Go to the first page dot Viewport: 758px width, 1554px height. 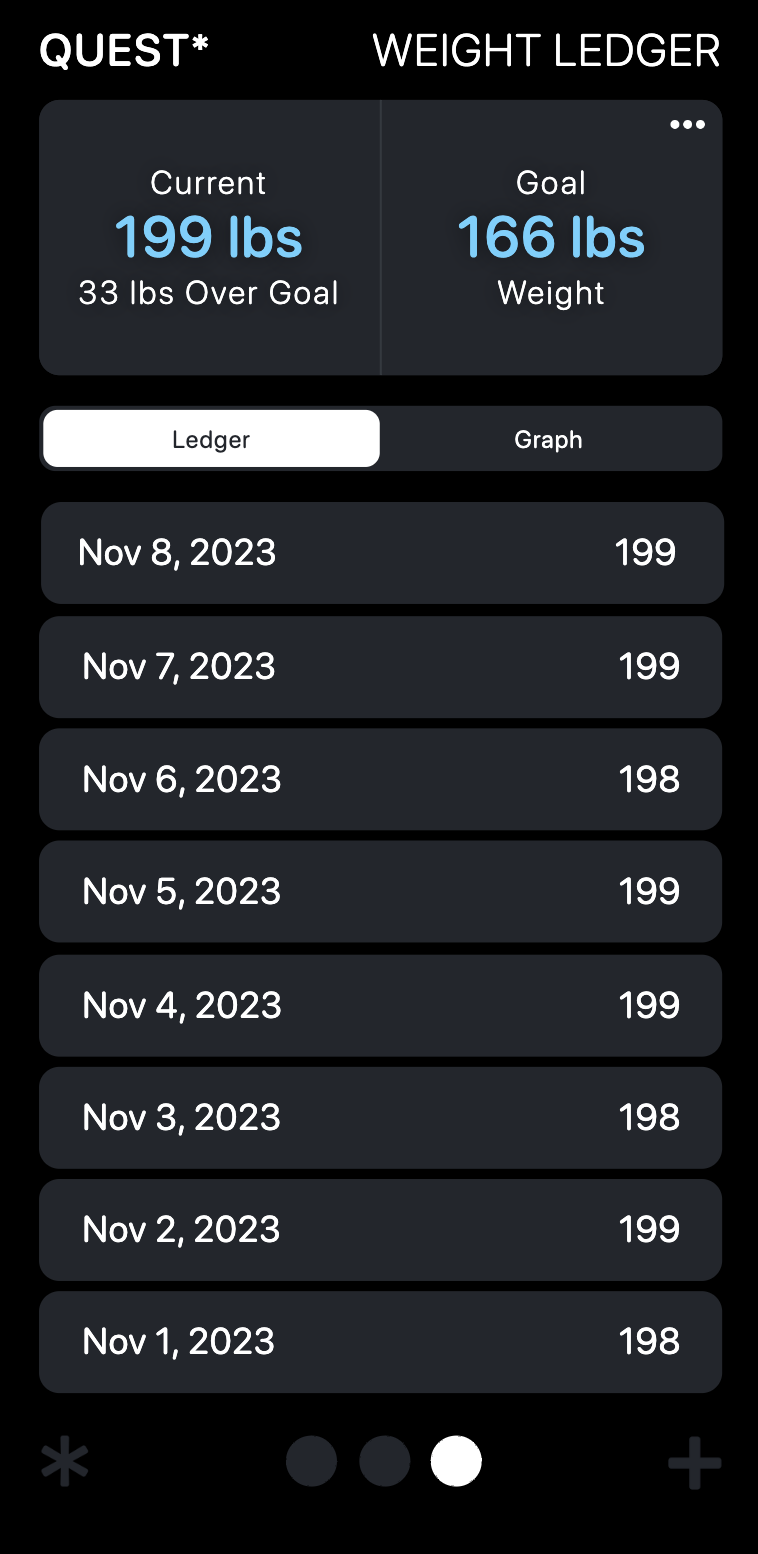[311, 1462]
